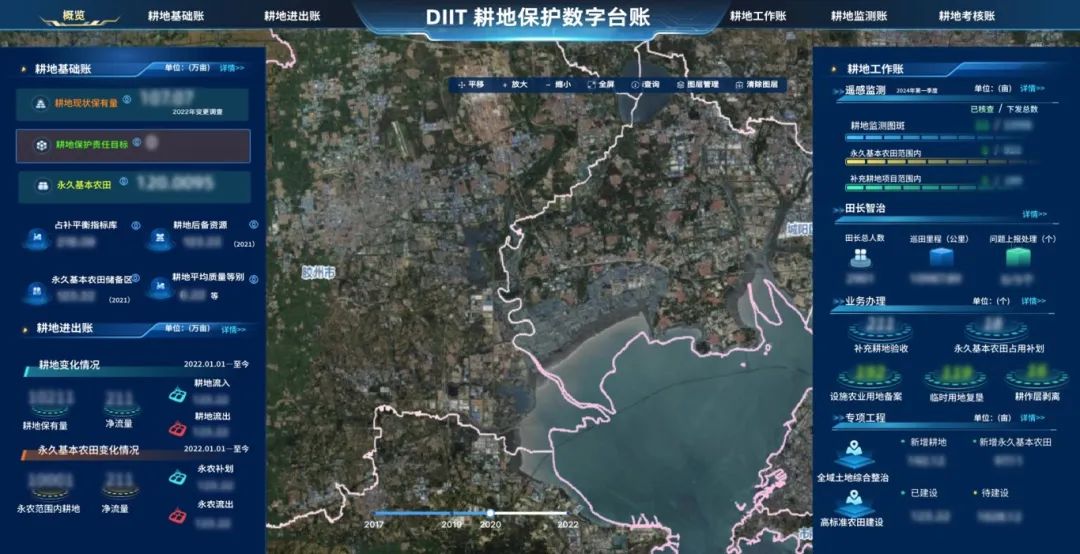Open 详情 for the 耕地基础账 panel
Viewport: 1080px width, 554px height.
(x=232, y=68)
